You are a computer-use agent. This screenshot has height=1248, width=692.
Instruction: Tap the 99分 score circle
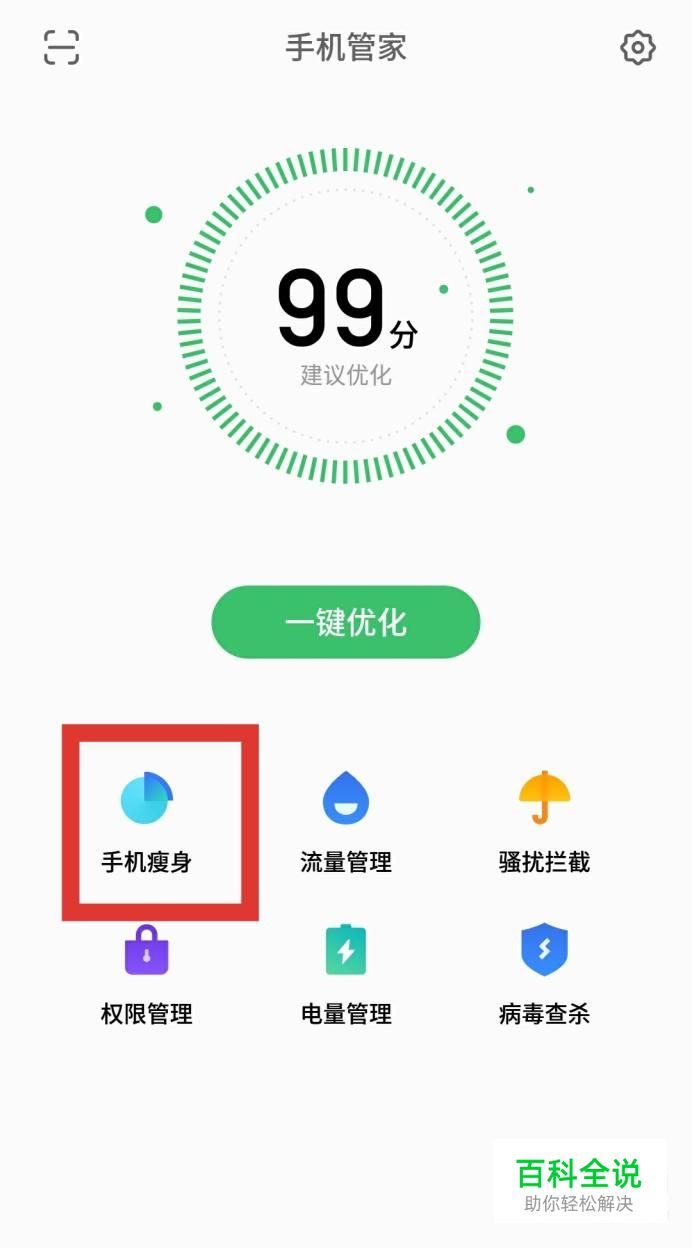(x=346, y=316)
